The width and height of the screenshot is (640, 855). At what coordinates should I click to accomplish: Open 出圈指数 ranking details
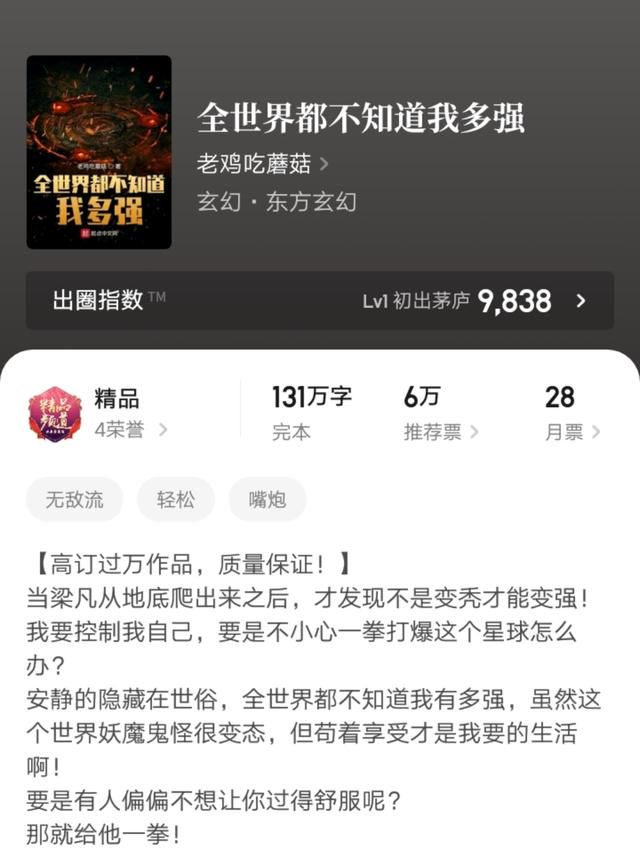(319, 300)
